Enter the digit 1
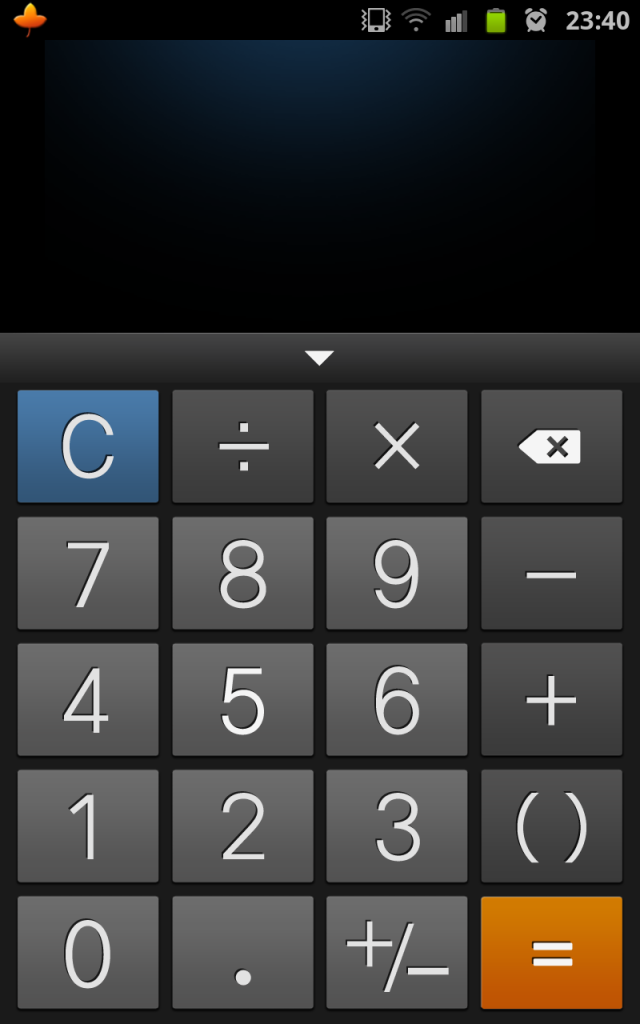 [x=88, y=826]
